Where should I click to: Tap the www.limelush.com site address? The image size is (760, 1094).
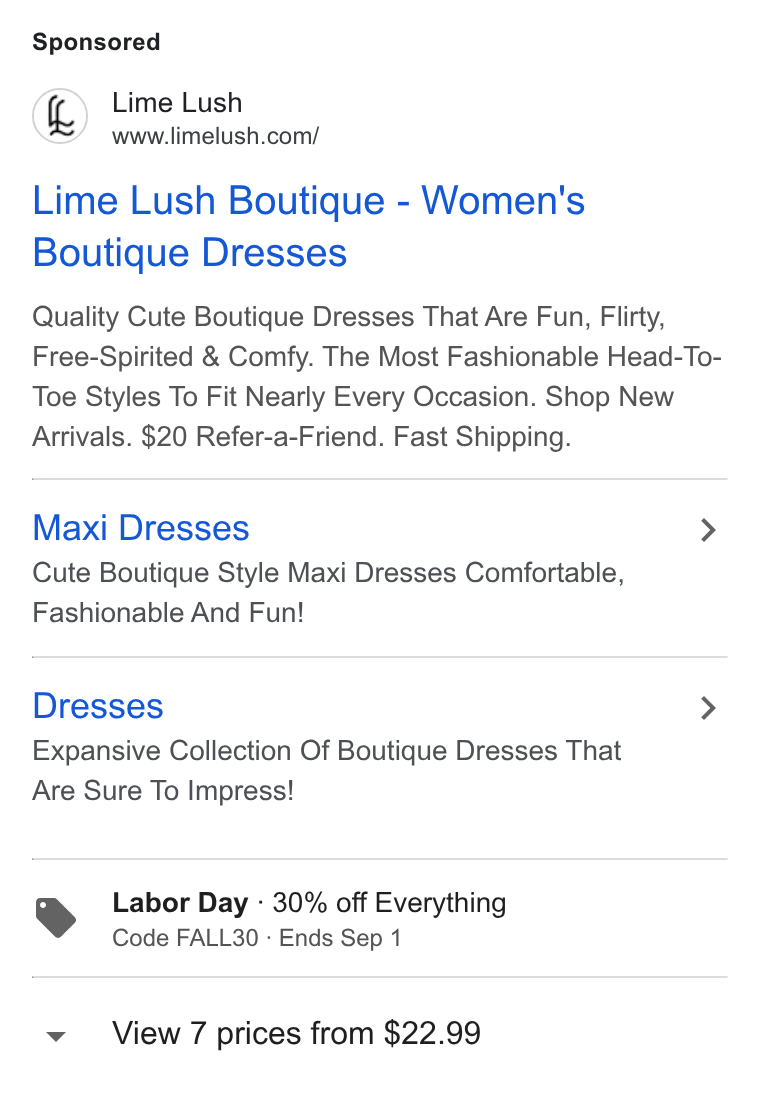[215, 136]
